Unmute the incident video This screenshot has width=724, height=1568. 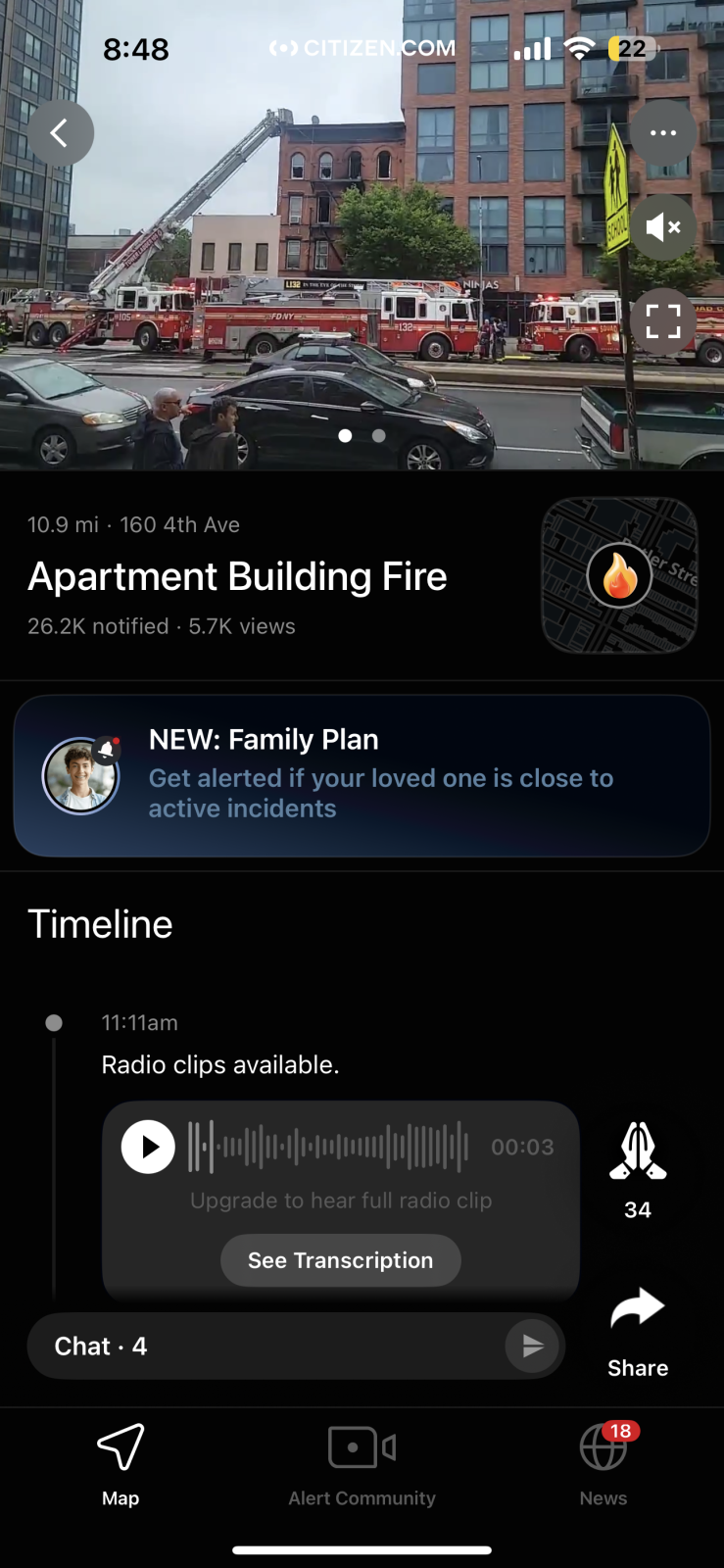[x=663, y=227]
